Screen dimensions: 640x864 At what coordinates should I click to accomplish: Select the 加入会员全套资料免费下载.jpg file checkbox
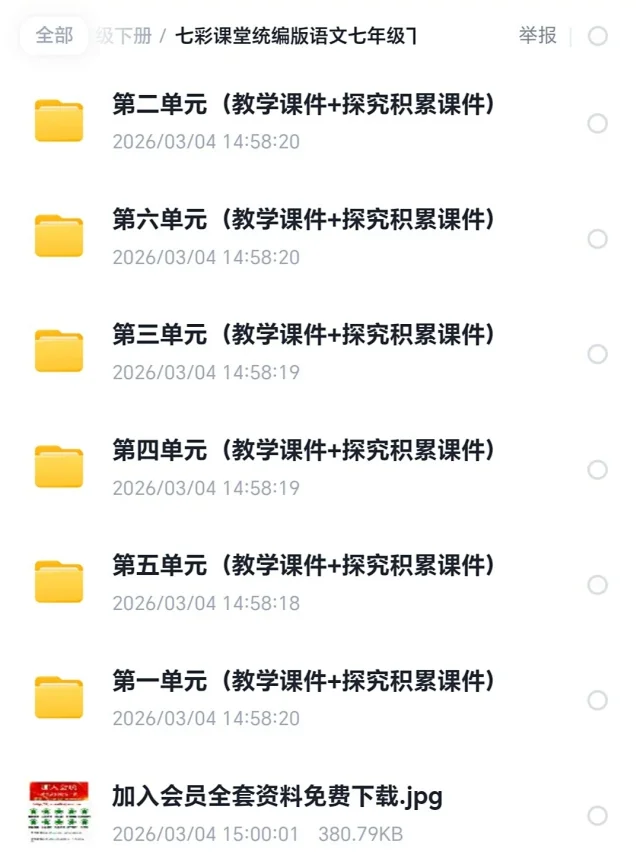pos(598,815)
